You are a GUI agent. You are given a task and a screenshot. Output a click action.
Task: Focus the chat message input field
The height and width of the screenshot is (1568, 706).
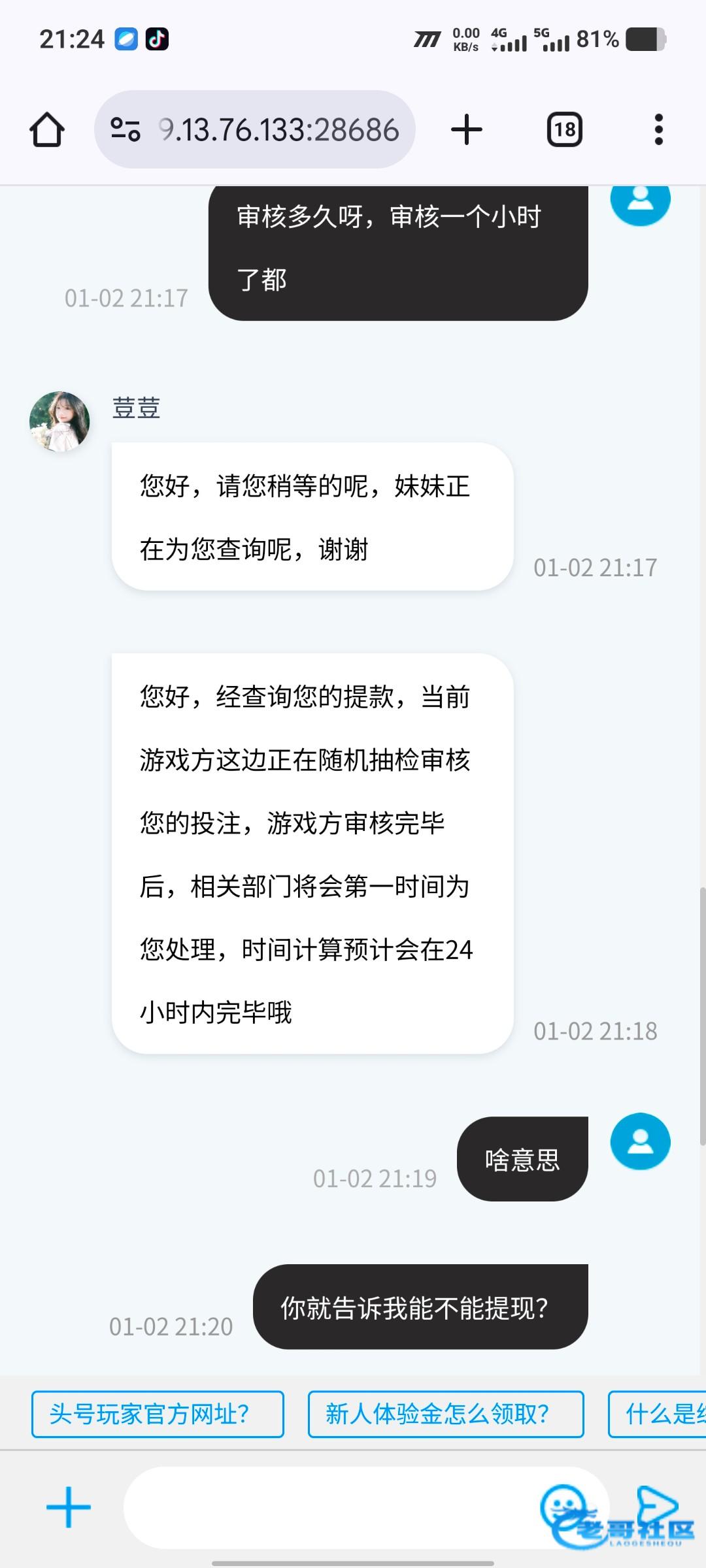(327, 1507)
